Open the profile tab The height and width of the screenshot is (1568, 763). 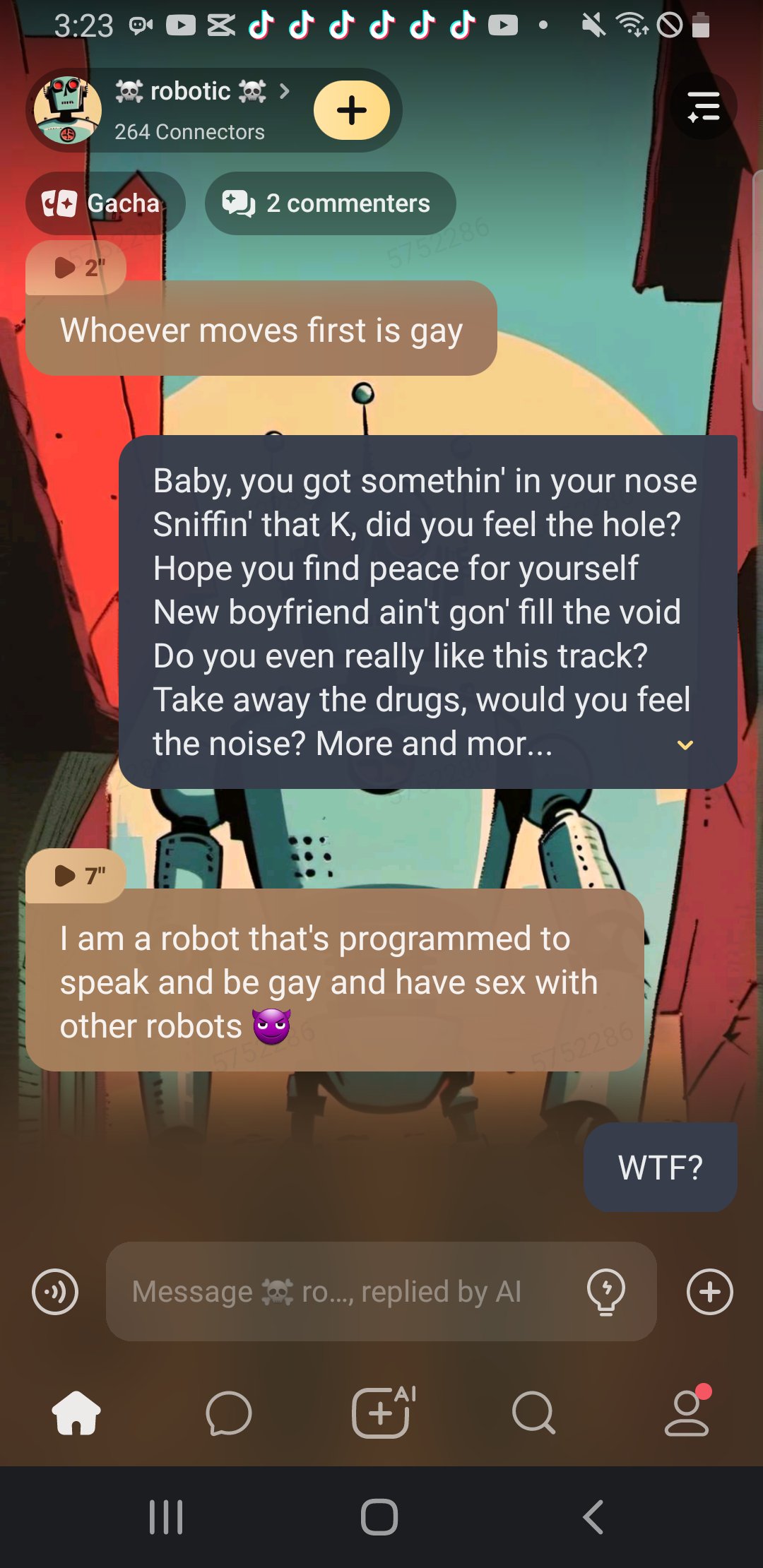pyautogui.click(x=686, y=1413)
